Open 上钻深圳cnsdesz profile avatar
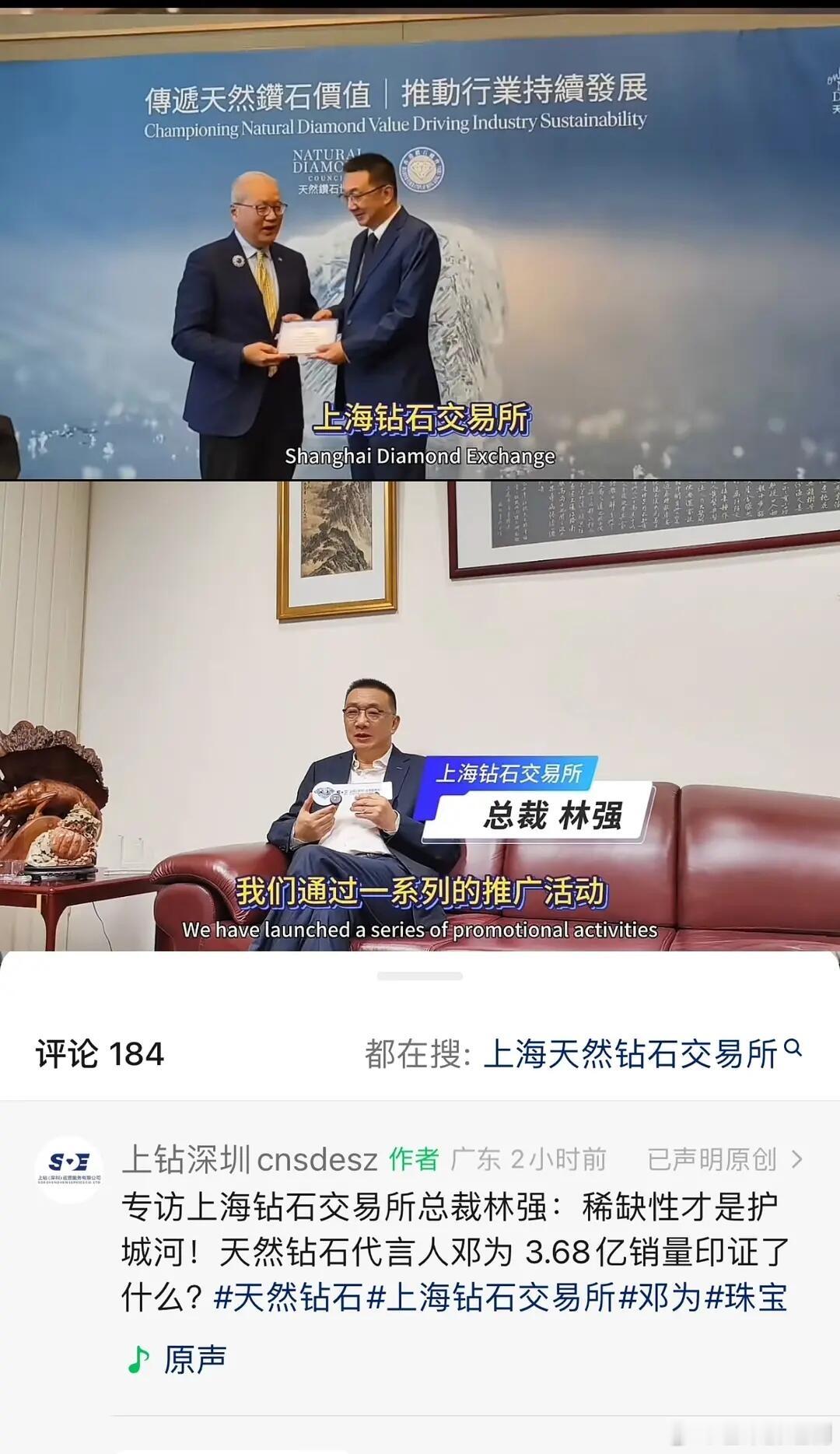This screenshot has height=1454, width=840. click(68, 1168)
